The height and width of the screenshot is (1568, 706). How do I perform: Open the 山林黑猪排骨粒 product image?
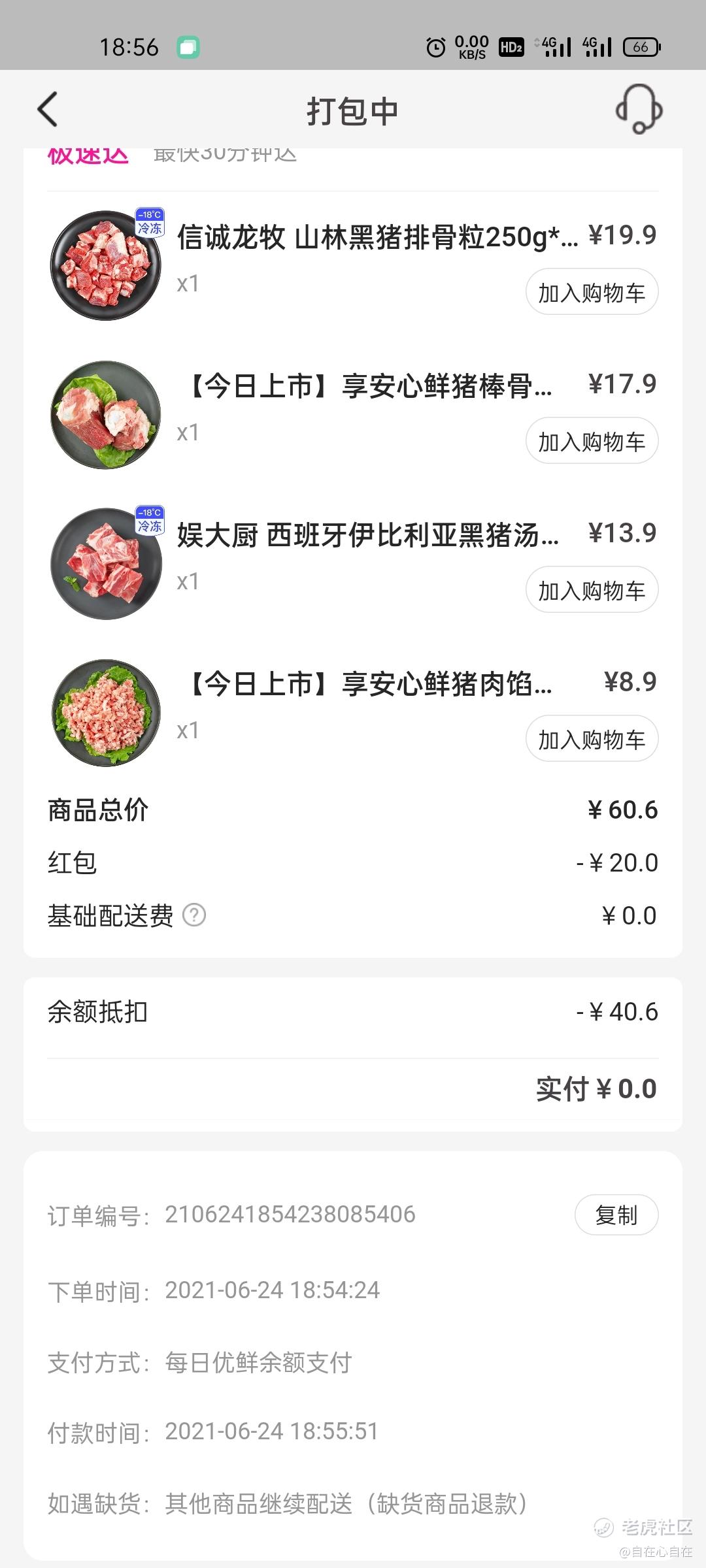click(x=106, y=265)
